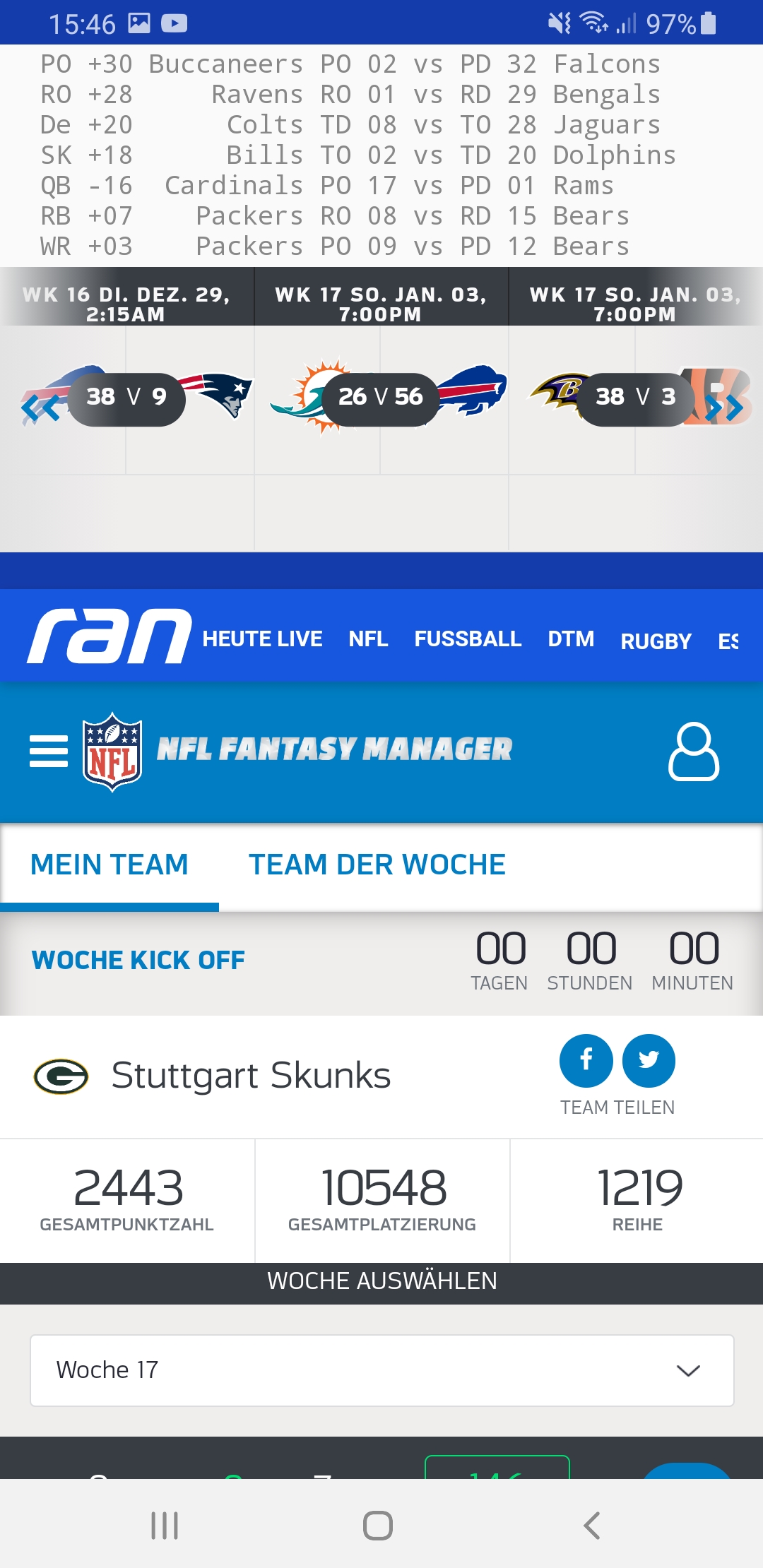
Task: Share team on Twitter
Action: [649, 1060]
